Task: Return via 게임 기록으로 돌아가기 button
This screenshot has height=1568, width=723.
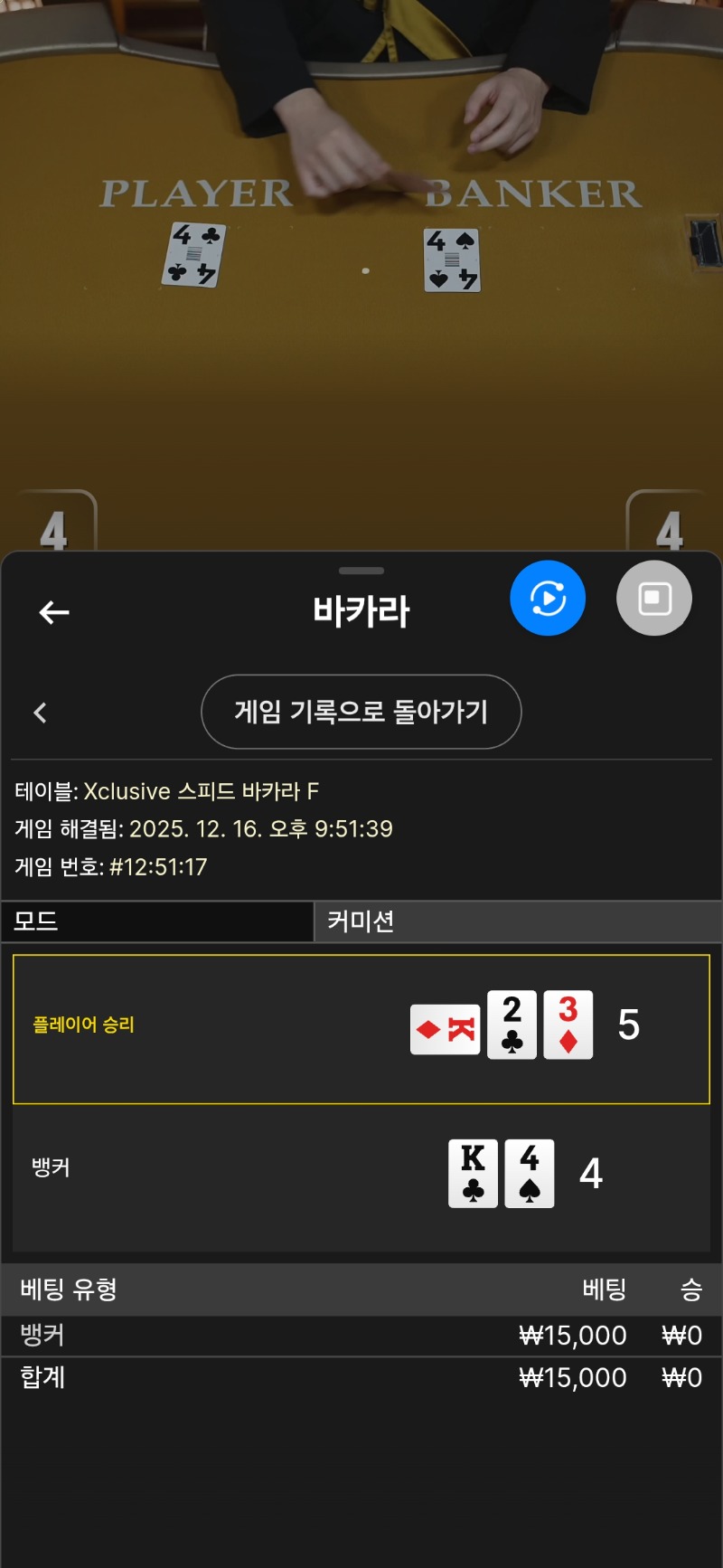Action: click(x=361, y=712)
